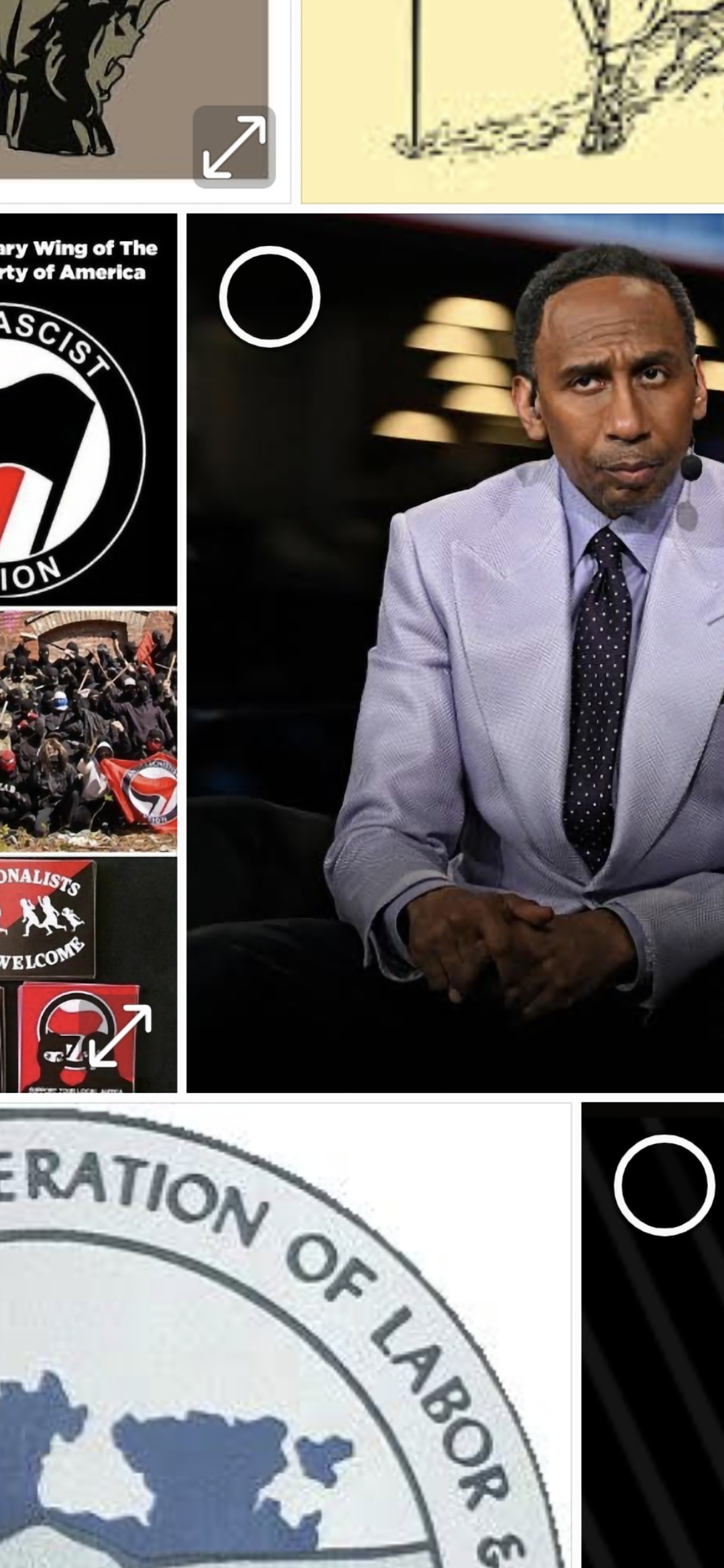Screen dimensions: 724x1568
Task: Select the dark striped image tile
Action: 664,1185
